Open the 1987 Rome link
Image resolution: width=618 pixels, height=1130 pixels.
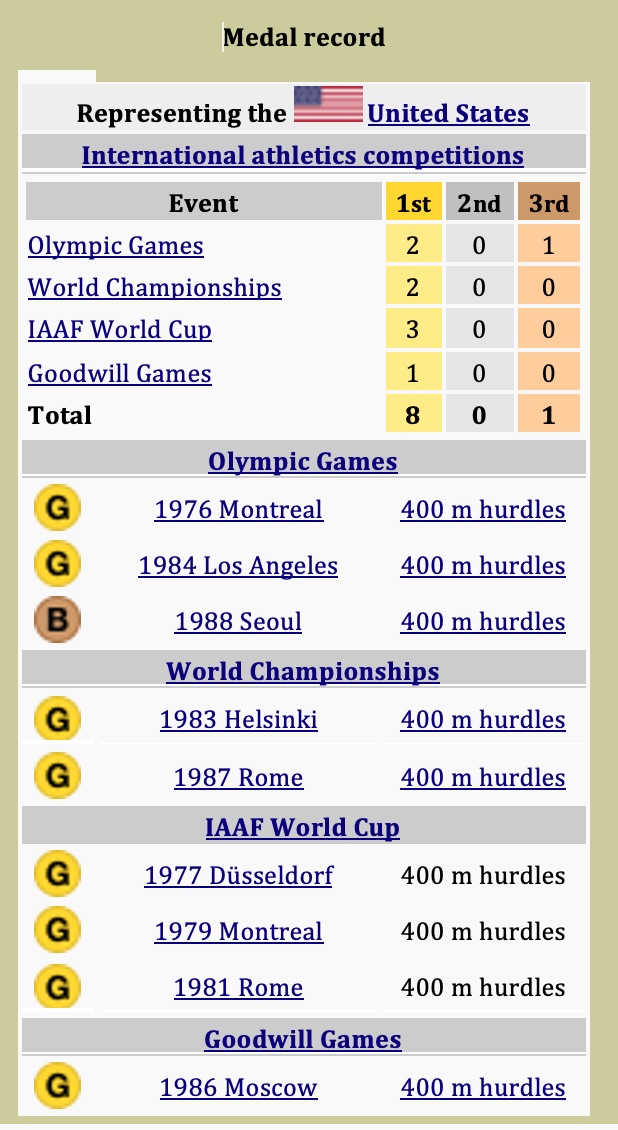coord(238,778)
